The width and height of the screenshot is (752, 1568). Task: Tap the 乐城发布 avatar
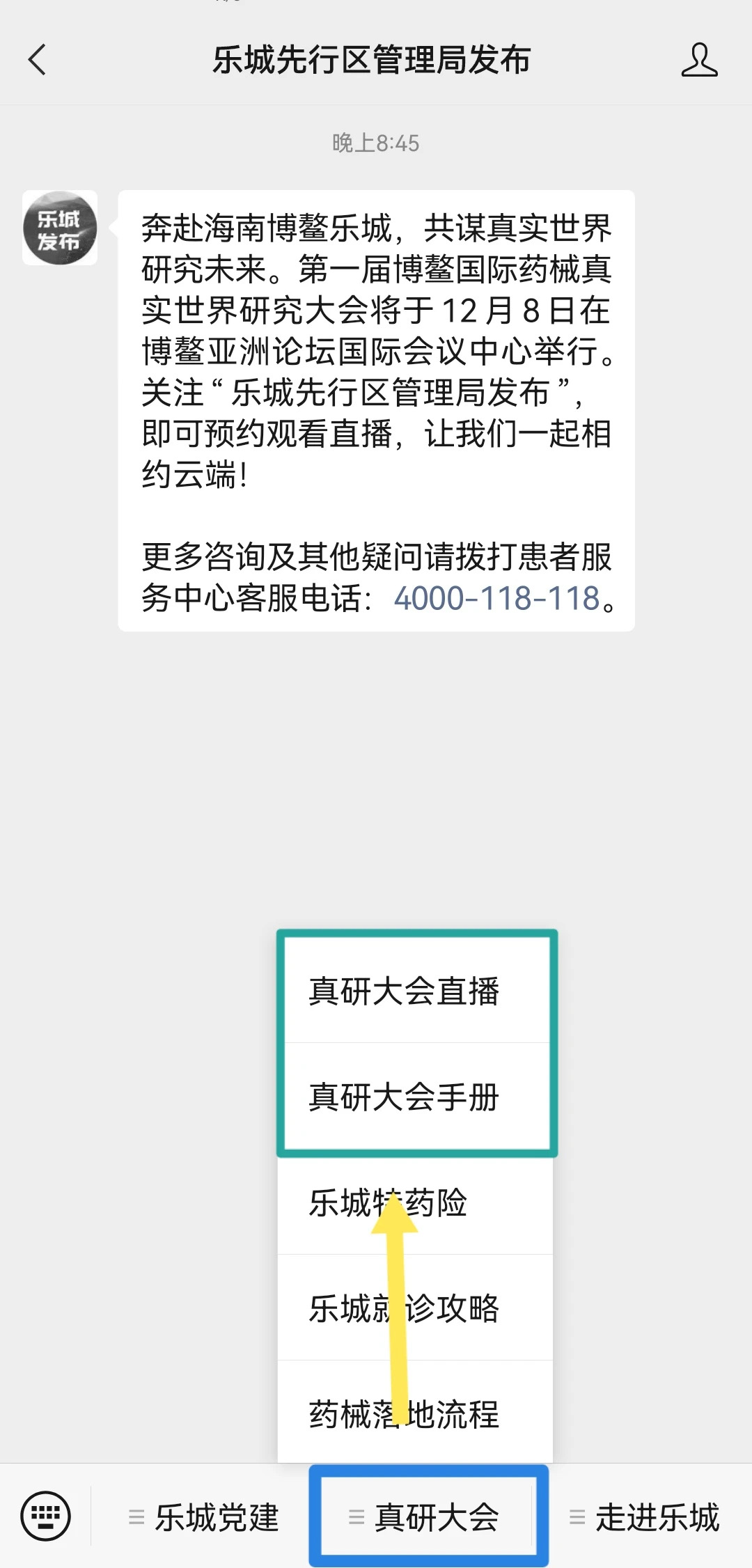tap(60, 228)
